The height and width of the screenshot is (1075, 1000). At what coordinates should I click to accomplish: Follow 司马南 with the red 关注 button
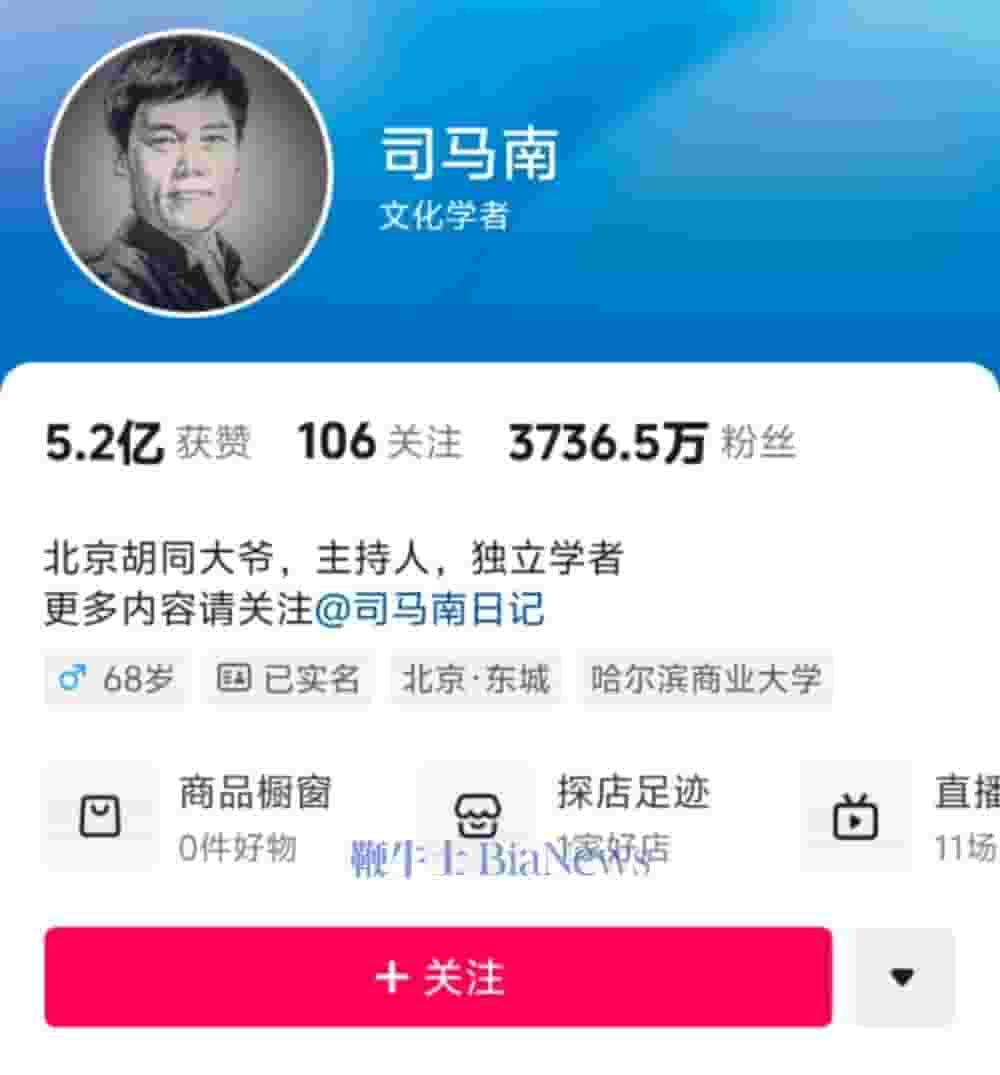(438, 977)
